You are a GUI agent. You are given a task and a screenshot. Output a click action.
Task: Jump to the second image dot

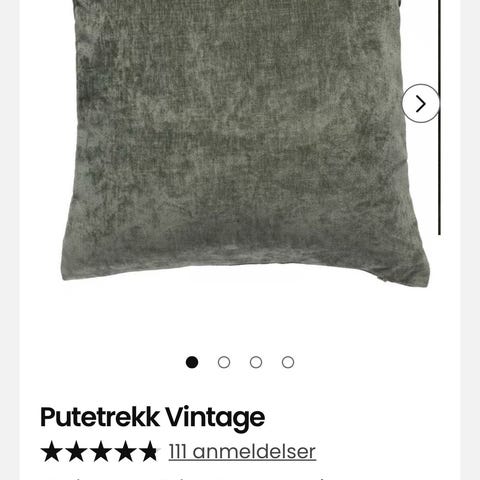coord(224,362)
